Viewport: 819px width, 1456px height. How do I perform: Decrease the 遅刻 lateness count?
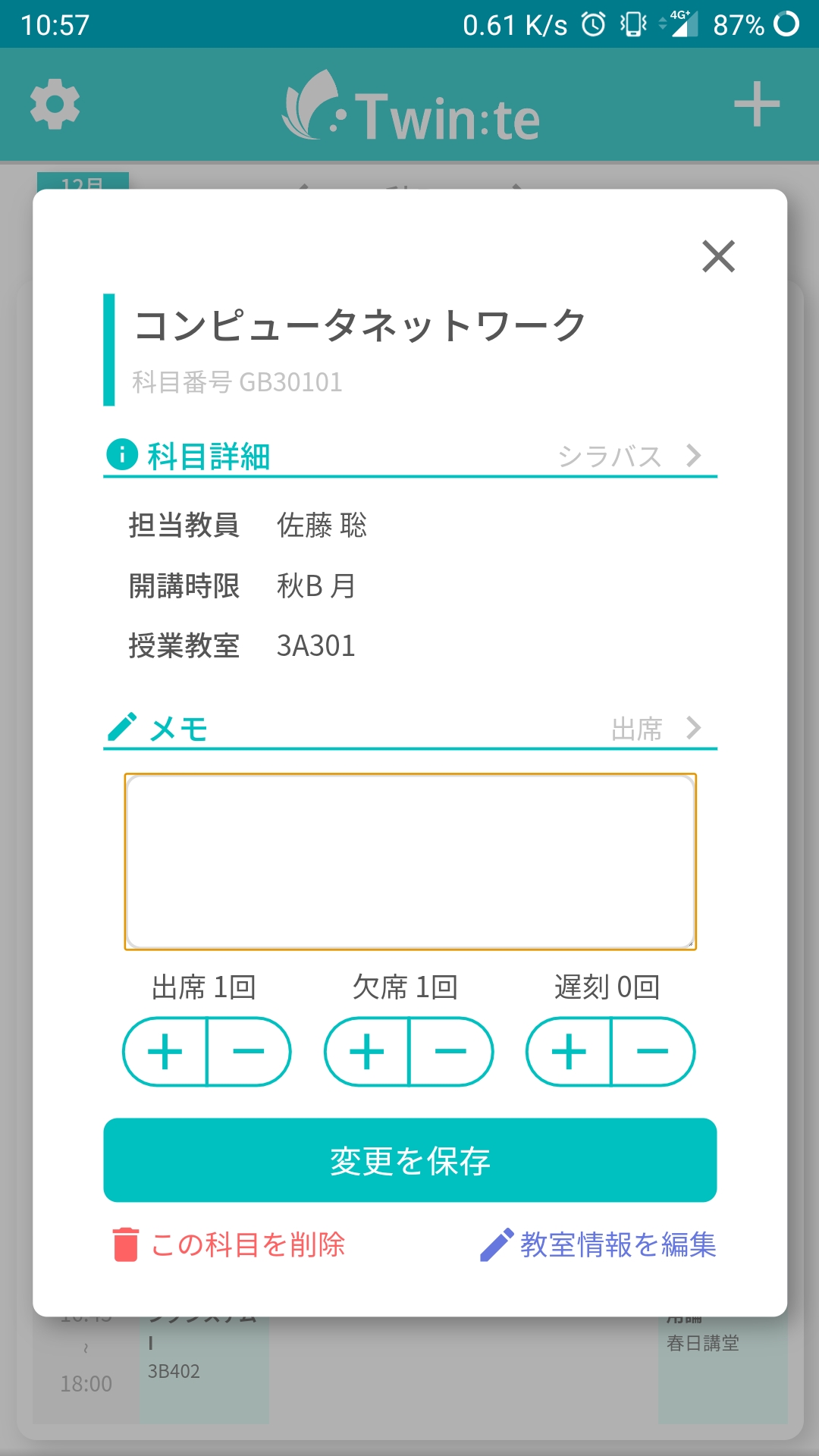click(x=651, y=1053)
